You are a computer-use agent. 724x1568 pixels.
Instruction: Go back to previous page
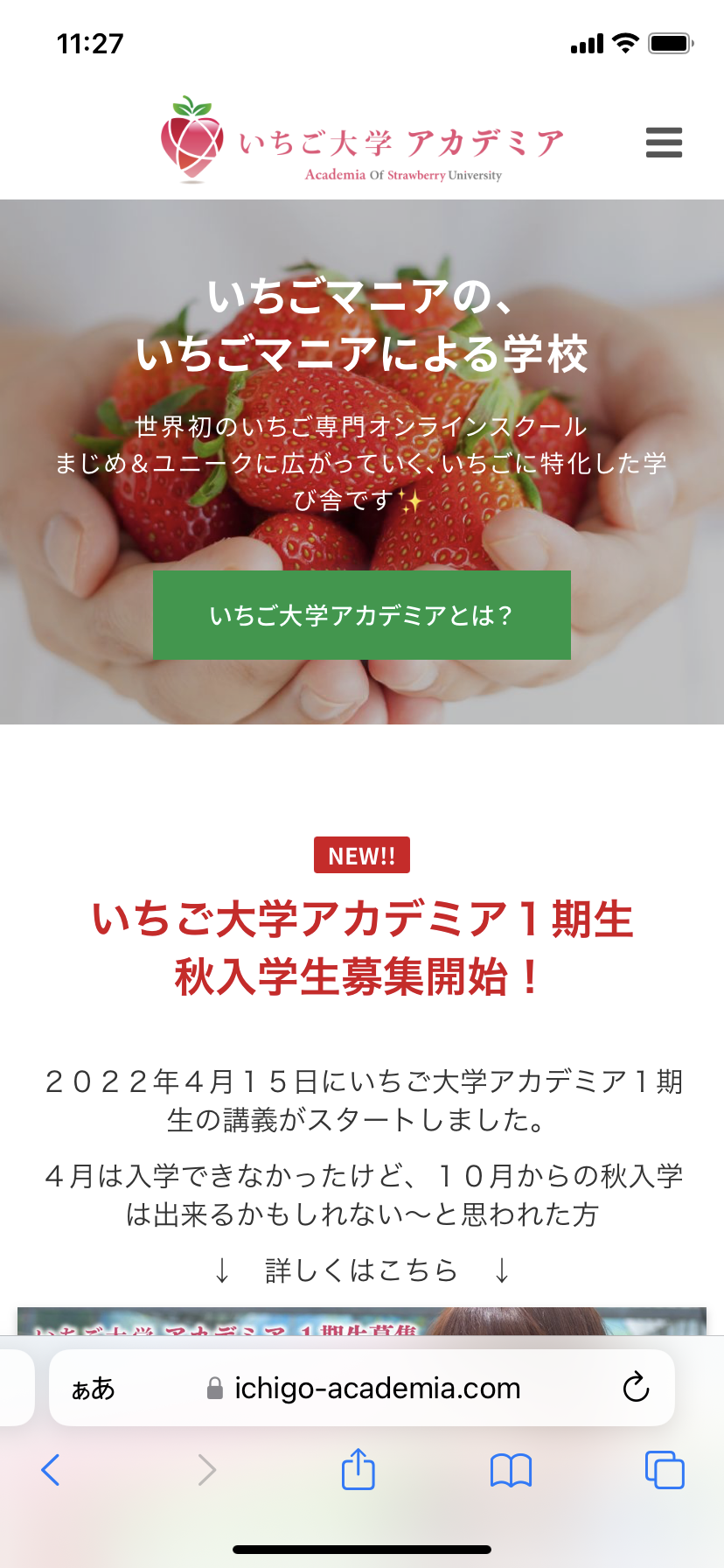(x=51, y=1470)
